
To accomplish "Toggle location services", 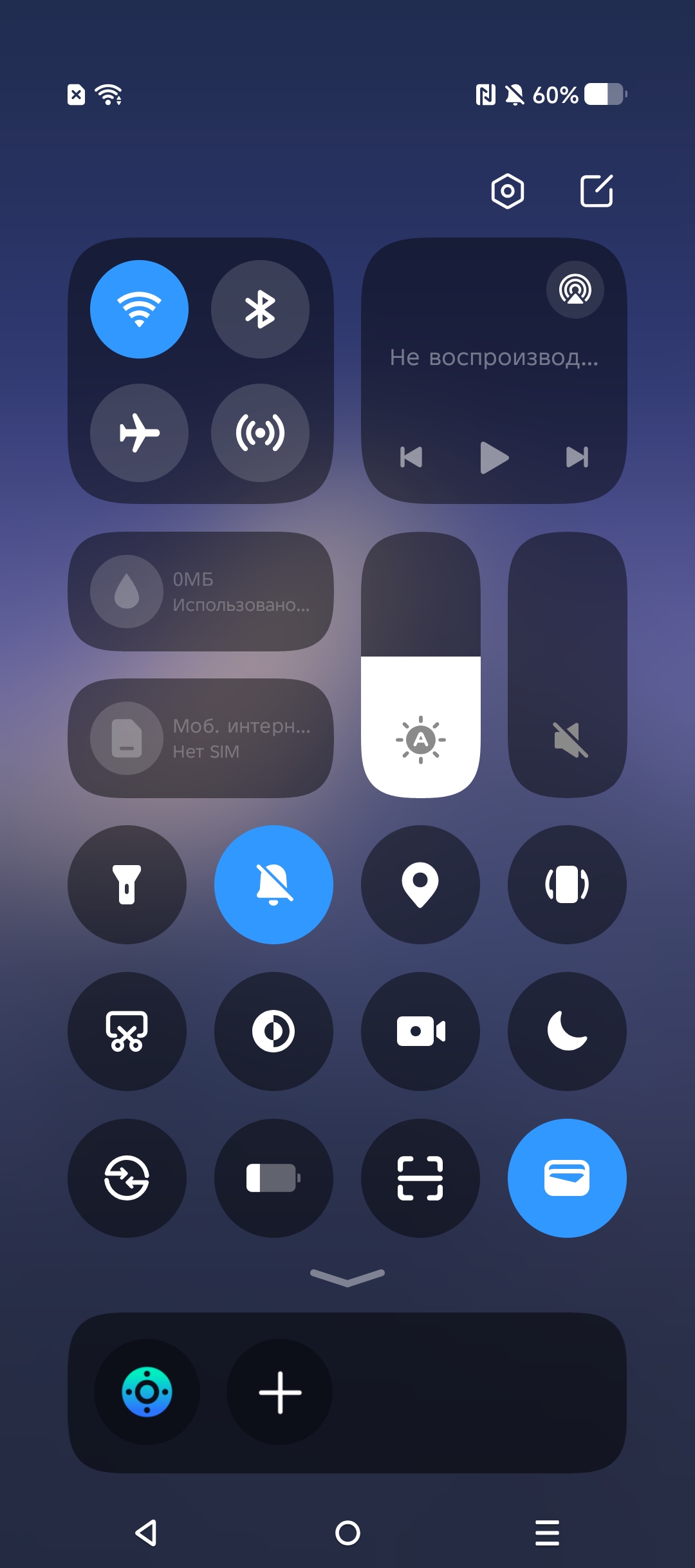I will tap(420, 885).
